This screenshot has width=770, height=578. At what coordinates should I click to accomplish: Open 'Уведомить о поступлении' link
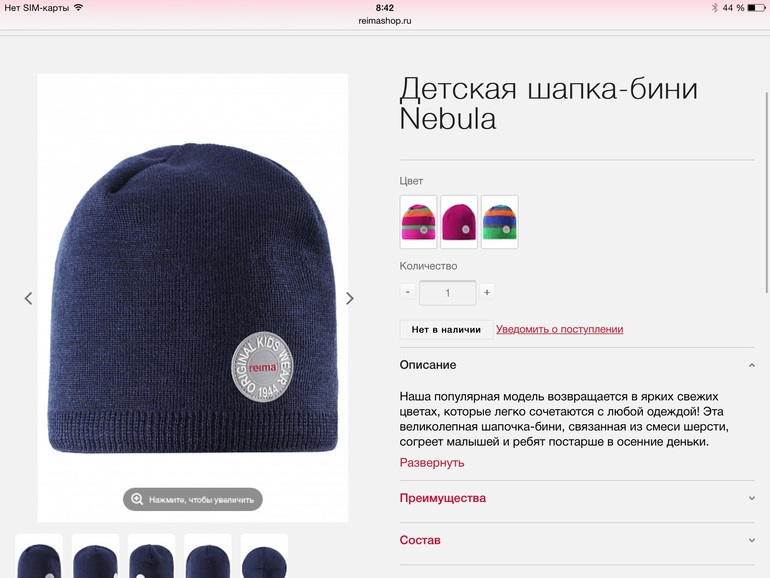(559, 329)
